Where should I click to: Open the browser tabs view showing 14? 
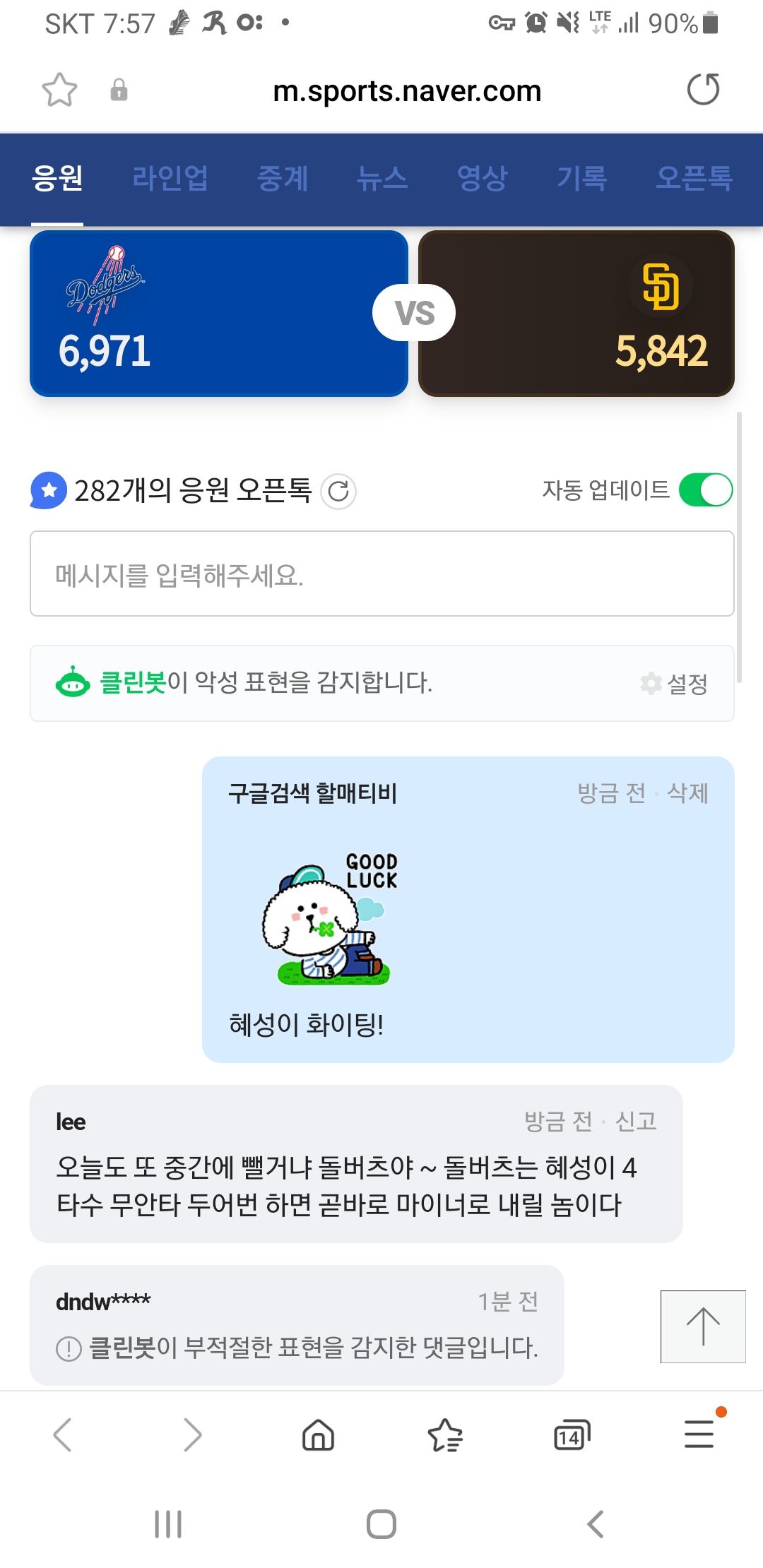coord(572,1435)
